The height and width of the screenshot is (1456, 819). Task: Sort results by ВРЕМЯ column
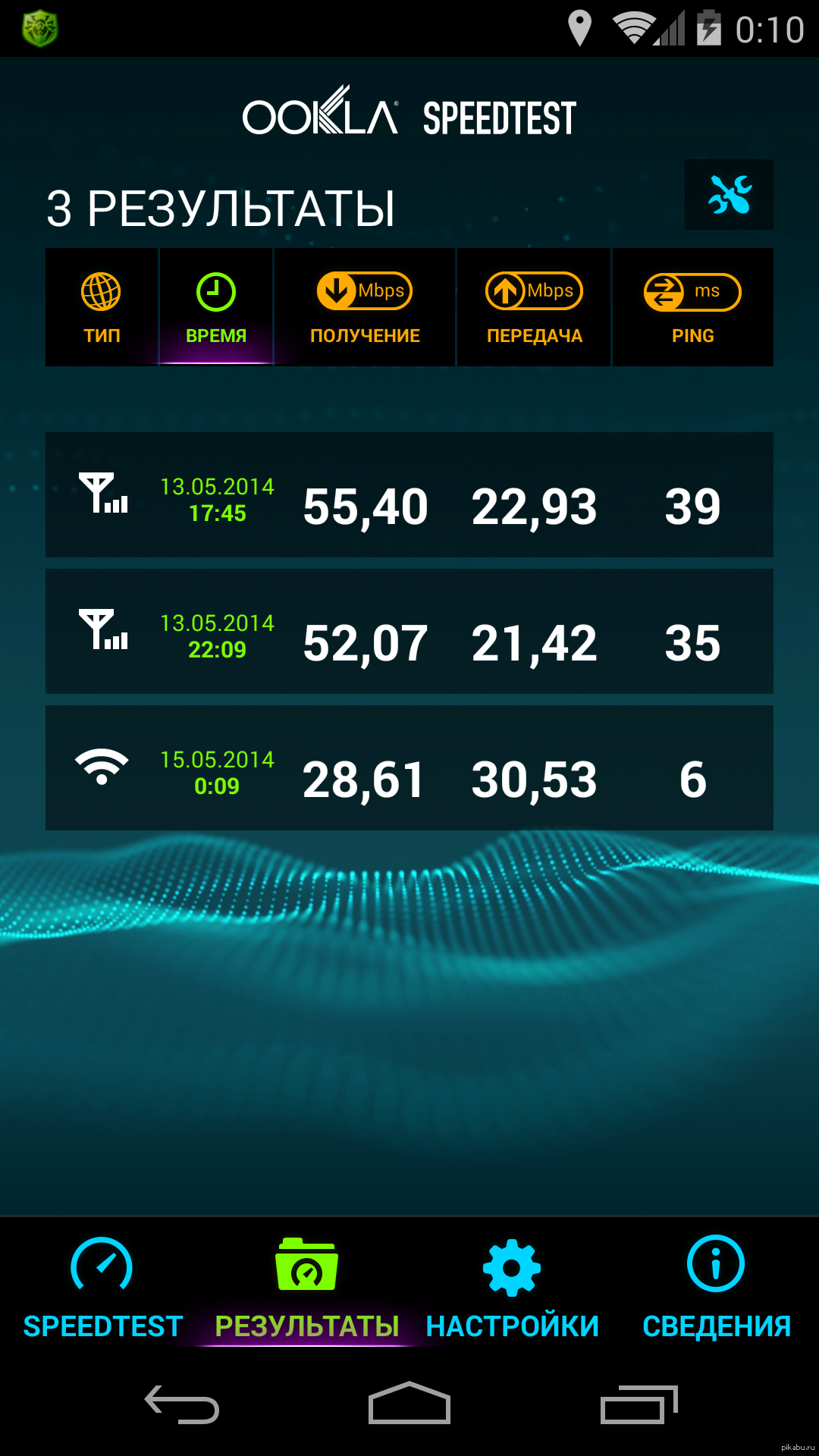[216, 307]
